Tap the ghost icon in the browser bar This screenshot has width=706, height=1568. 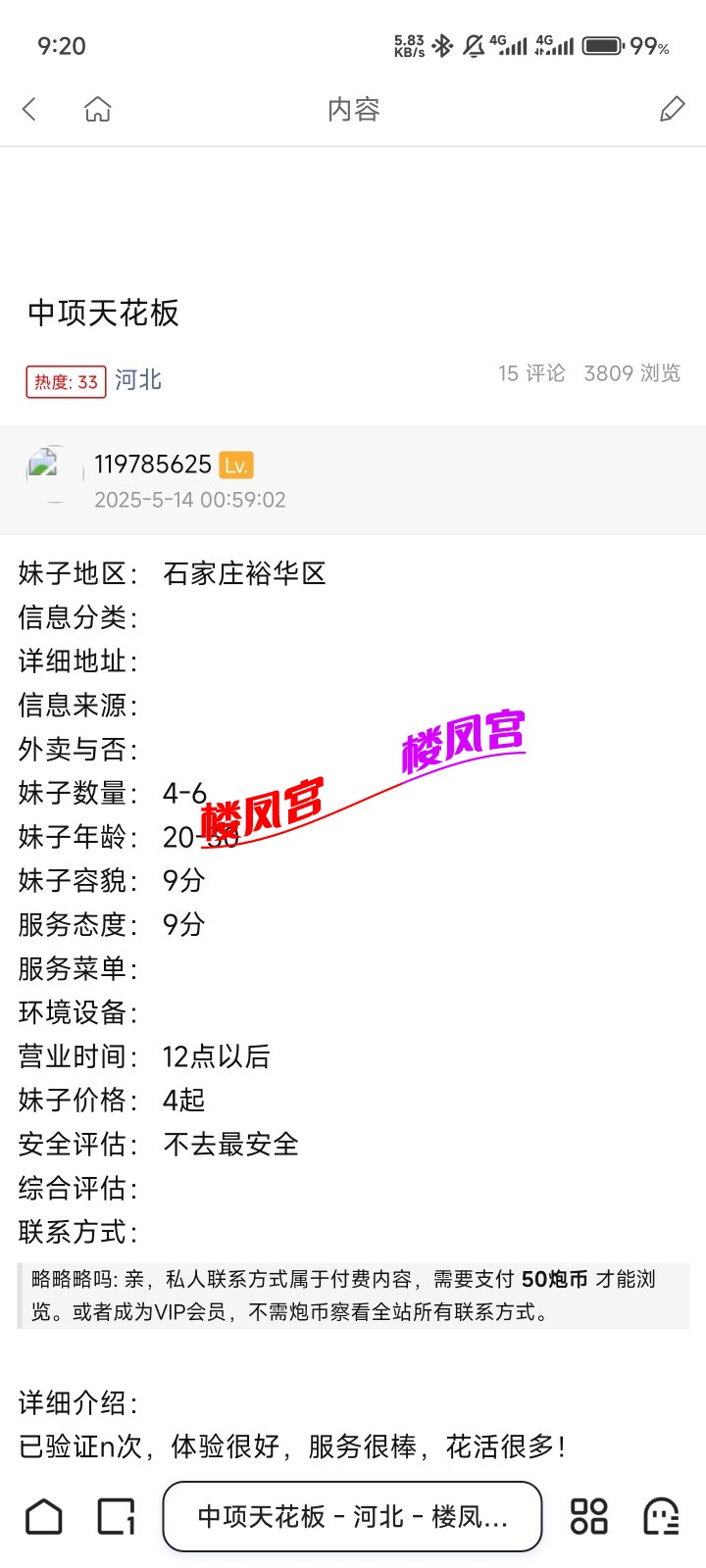[x=661, y=1516]
